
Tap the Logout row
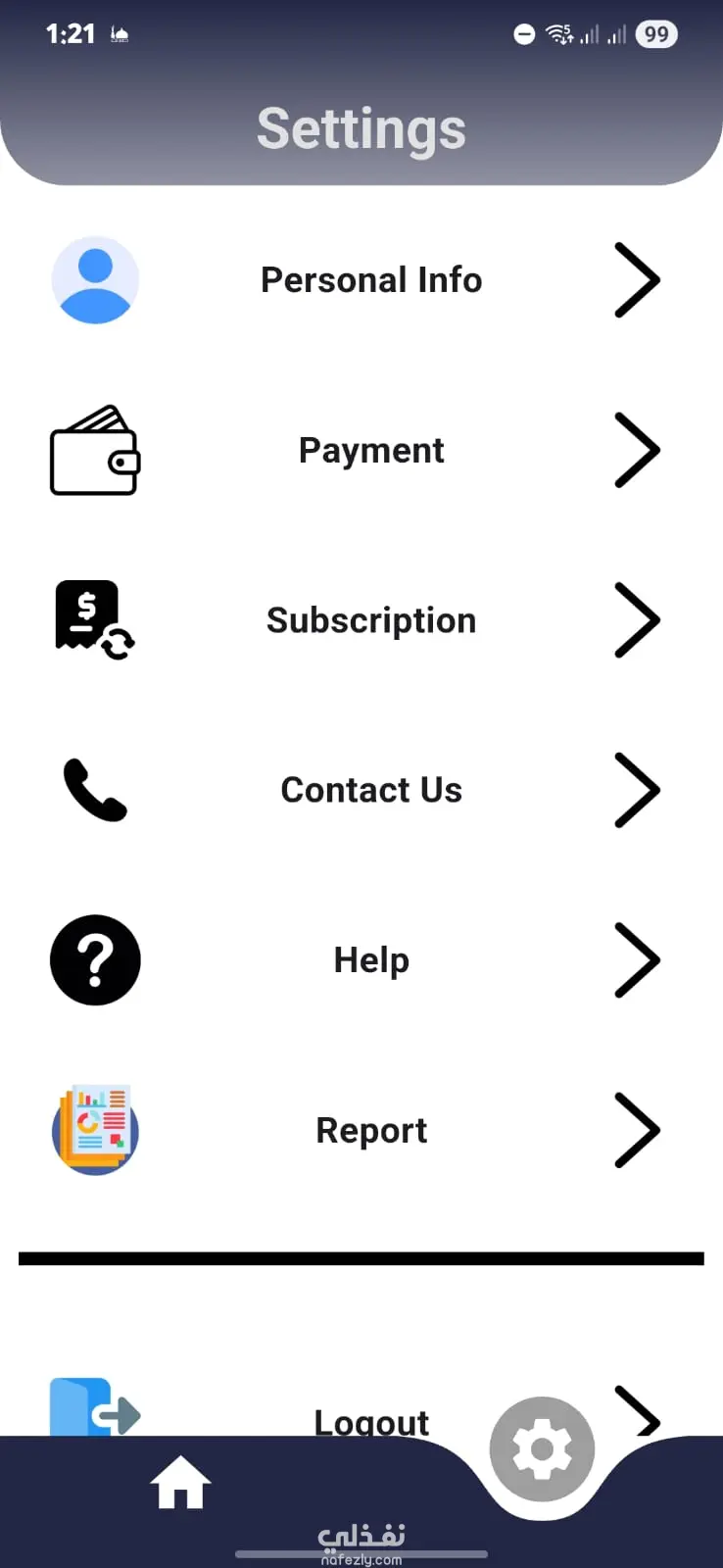pyautogui.click(x=370, y=1417)
